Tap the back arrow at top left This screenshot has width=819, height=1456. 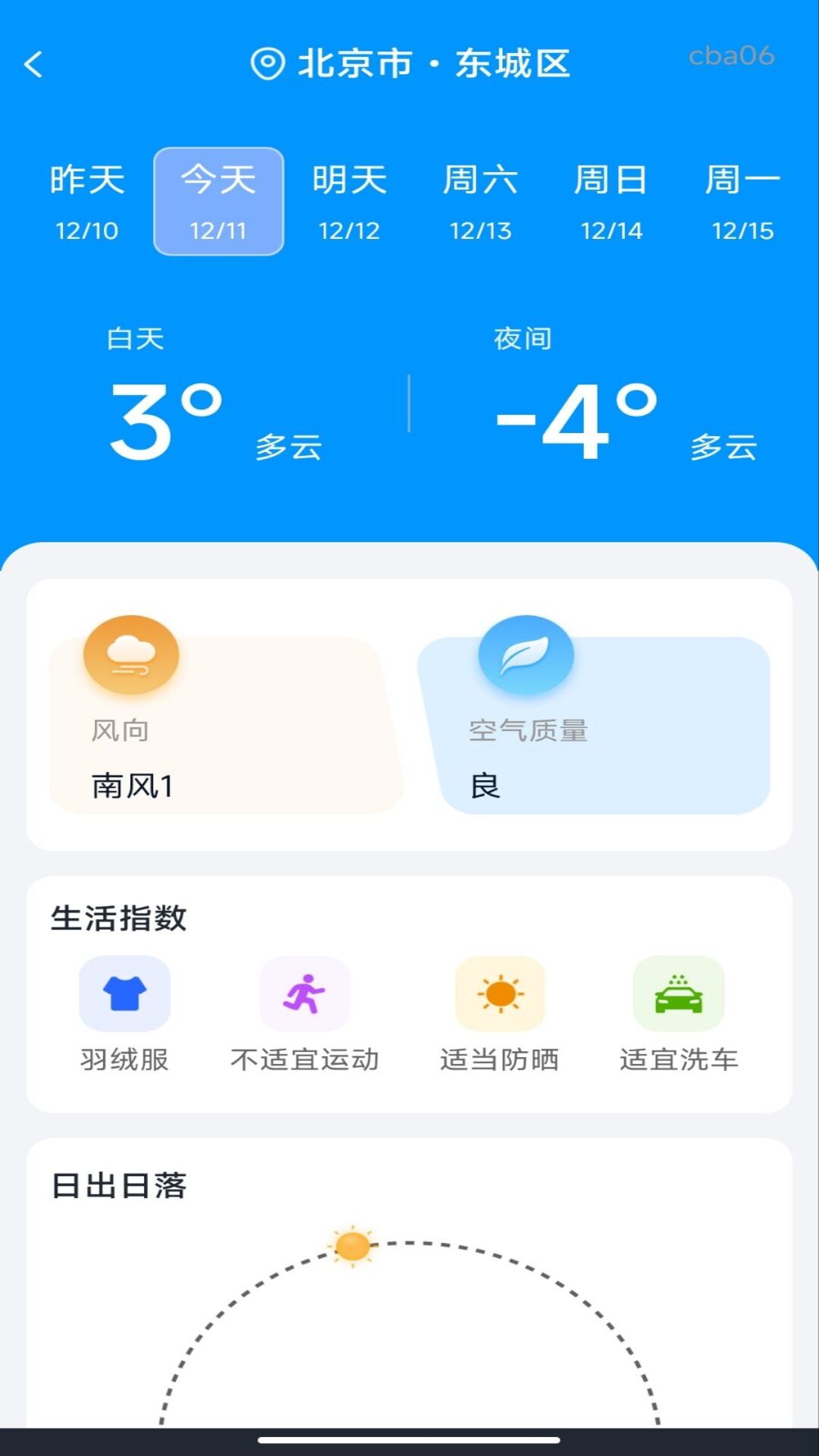click(x=32, y=64)
